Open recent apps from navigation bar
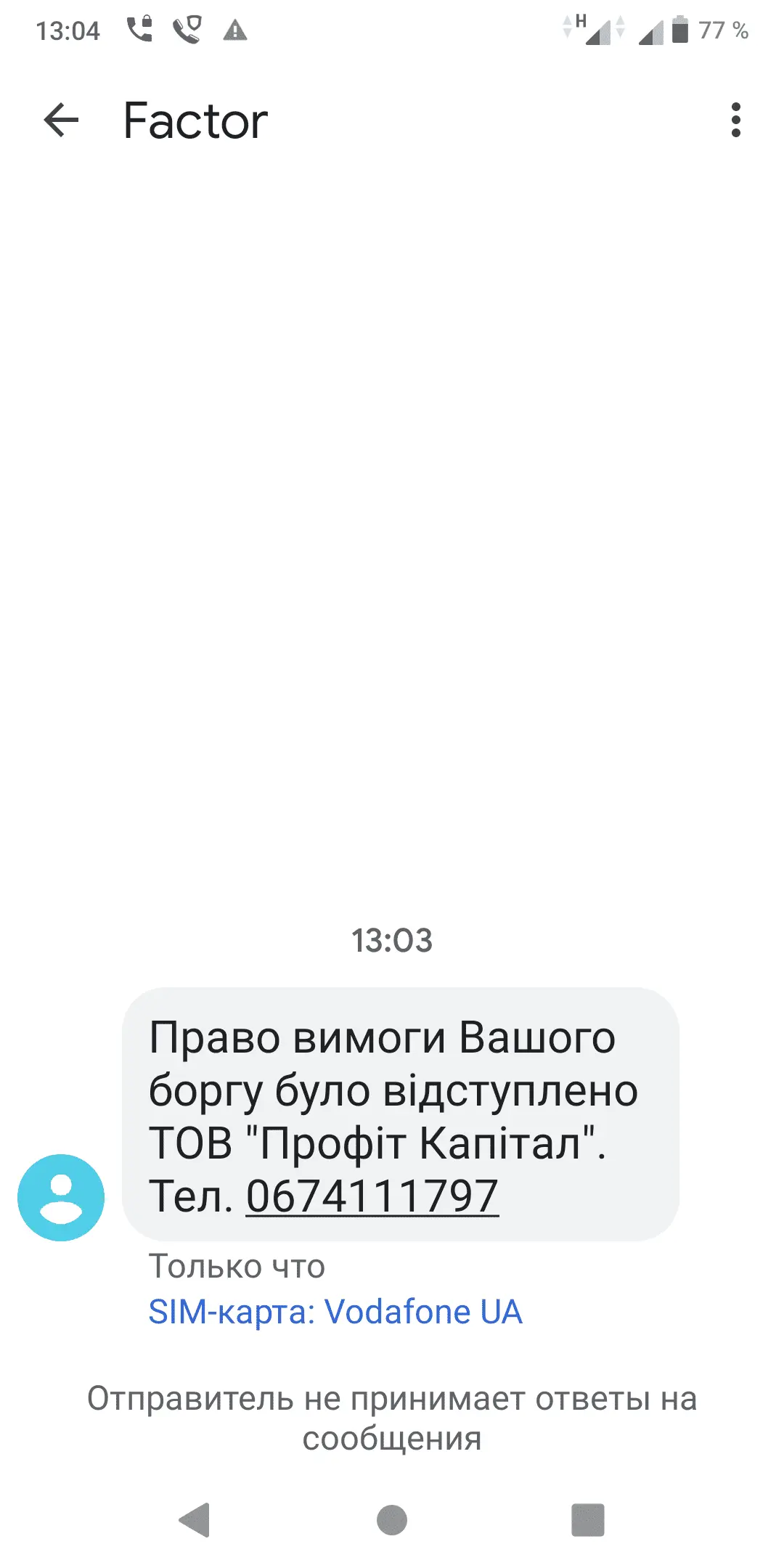 coord(587,1519)
